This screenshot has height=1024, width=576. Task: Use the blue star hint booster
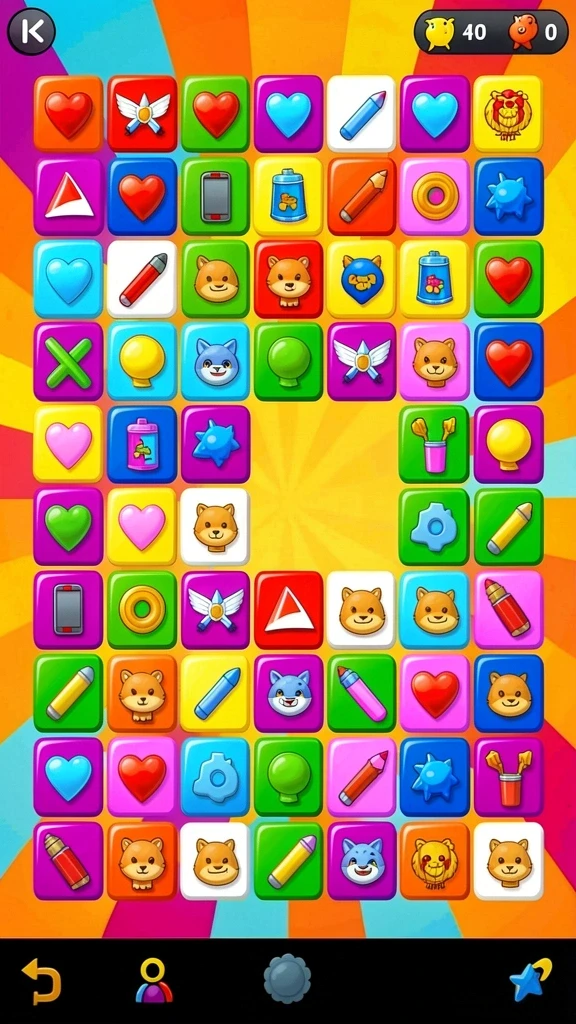pyautogui.click(x=530, y=980)
